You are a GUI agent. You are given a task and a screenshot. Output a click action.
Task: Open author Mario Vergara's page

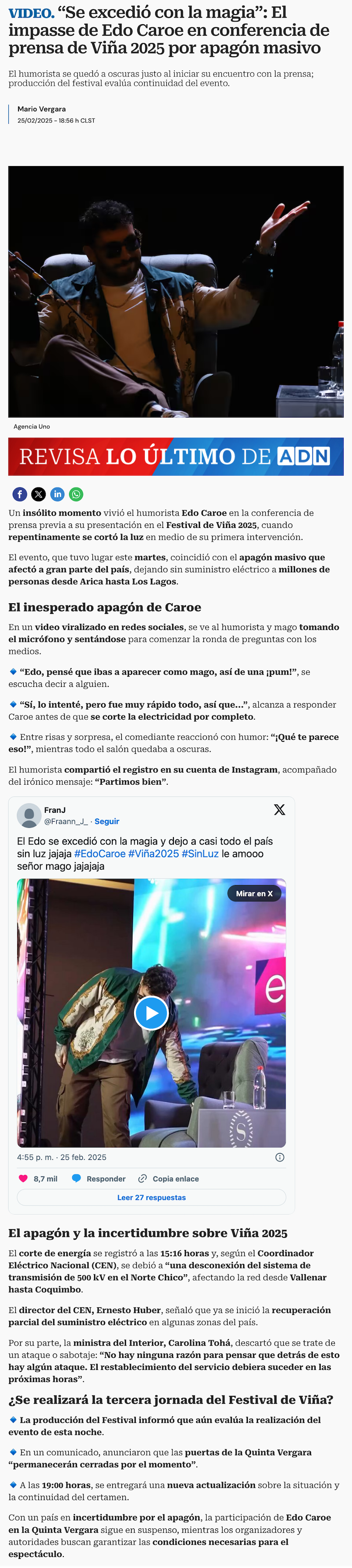point(41,109)
